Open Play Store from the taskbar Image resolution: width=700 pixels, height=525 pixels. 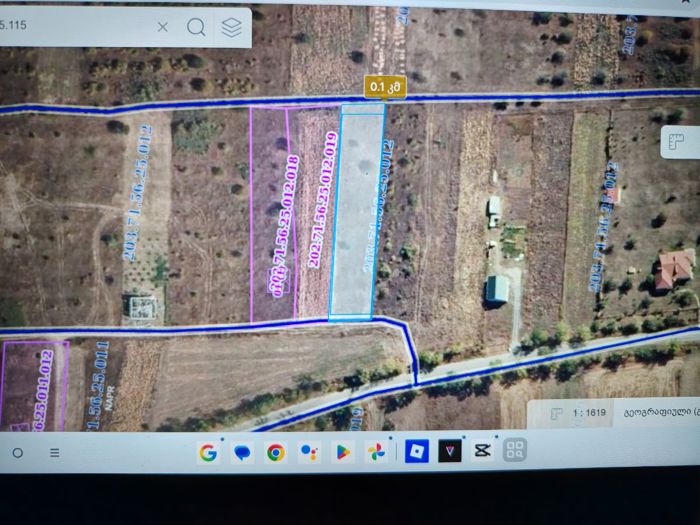(x=343, y=452)
